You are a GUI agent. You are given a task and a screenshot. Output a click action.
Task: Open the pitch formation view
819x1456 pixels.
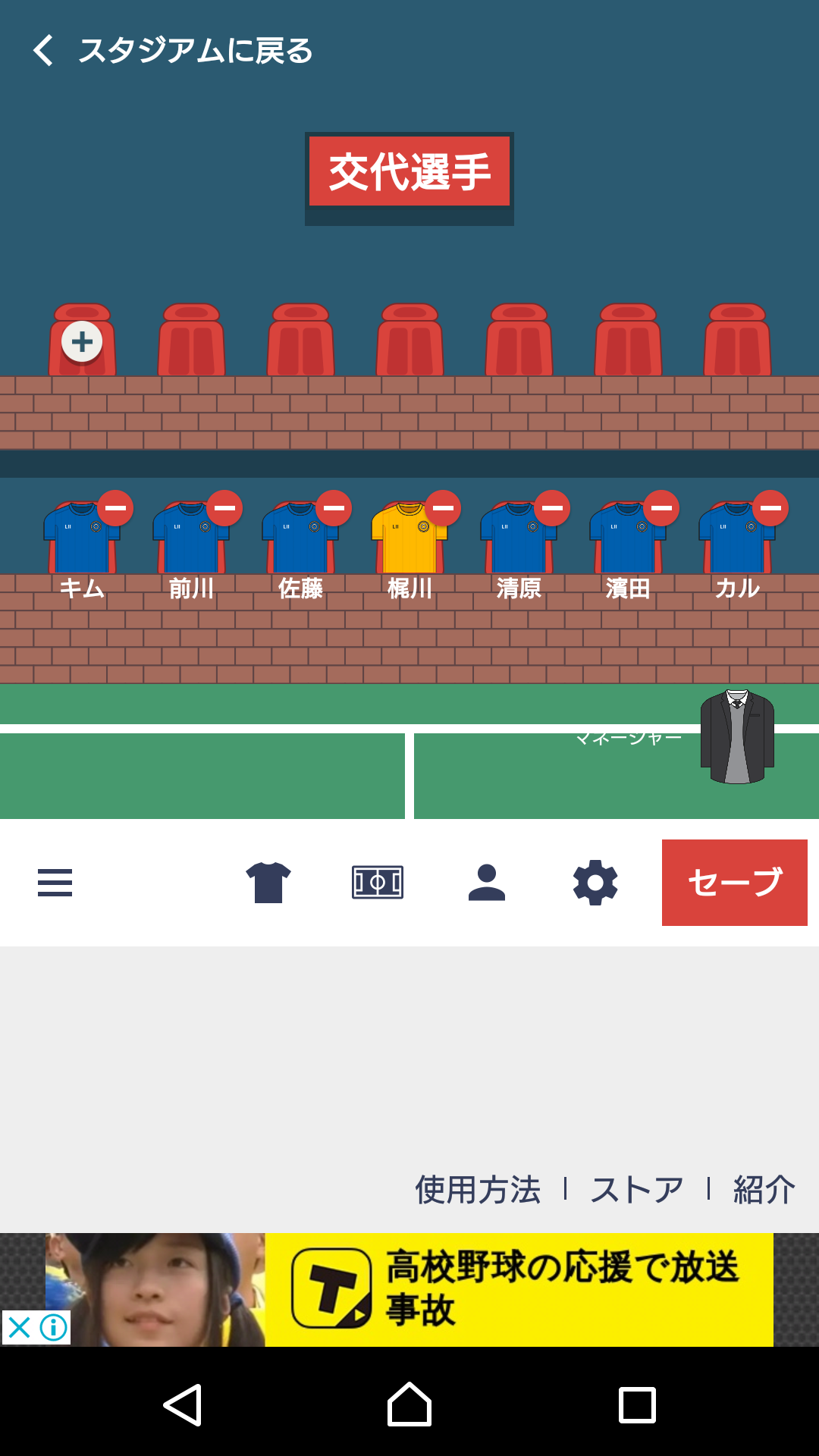[x=378, y=883]
